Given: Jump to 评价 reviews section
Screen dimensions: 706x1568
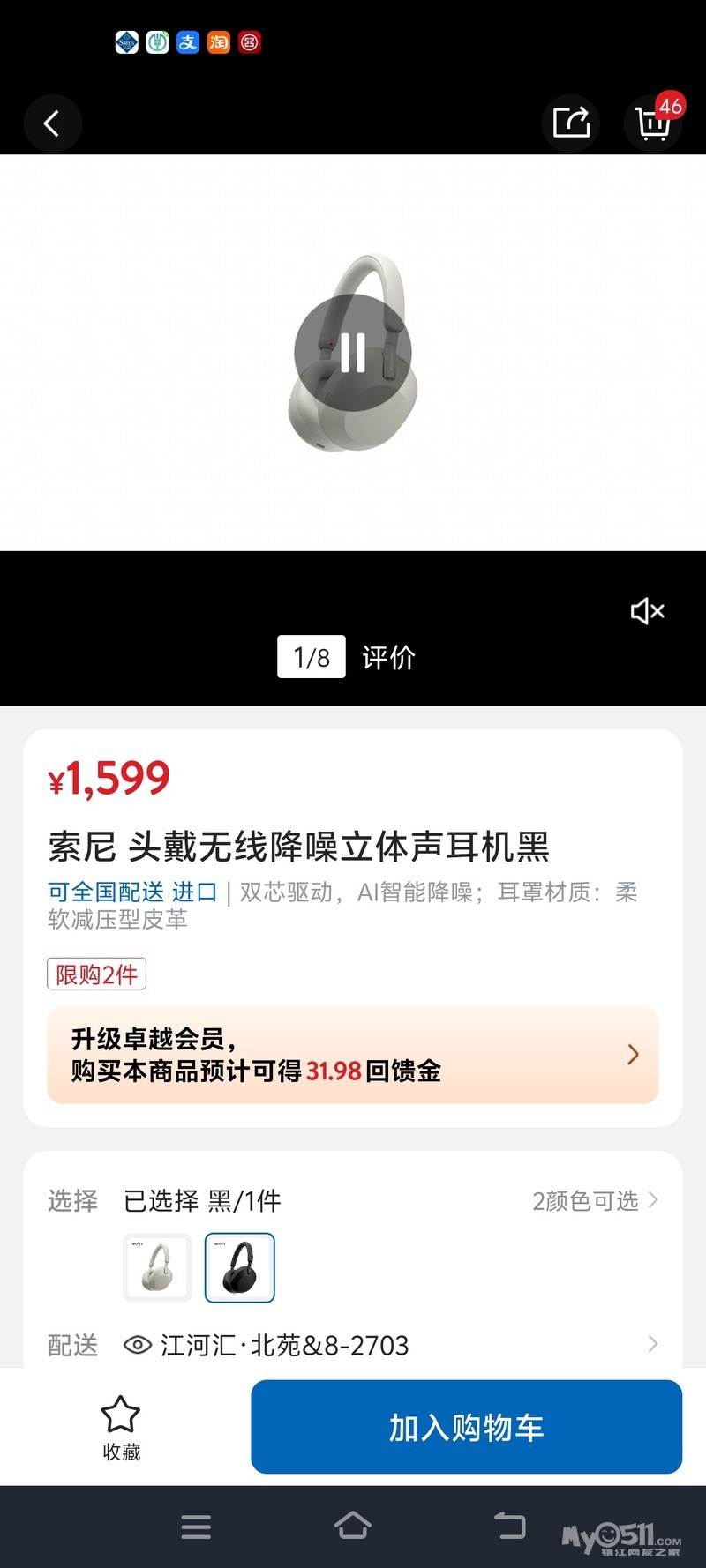Looking at the screenshot, I should tap(388, 657).
